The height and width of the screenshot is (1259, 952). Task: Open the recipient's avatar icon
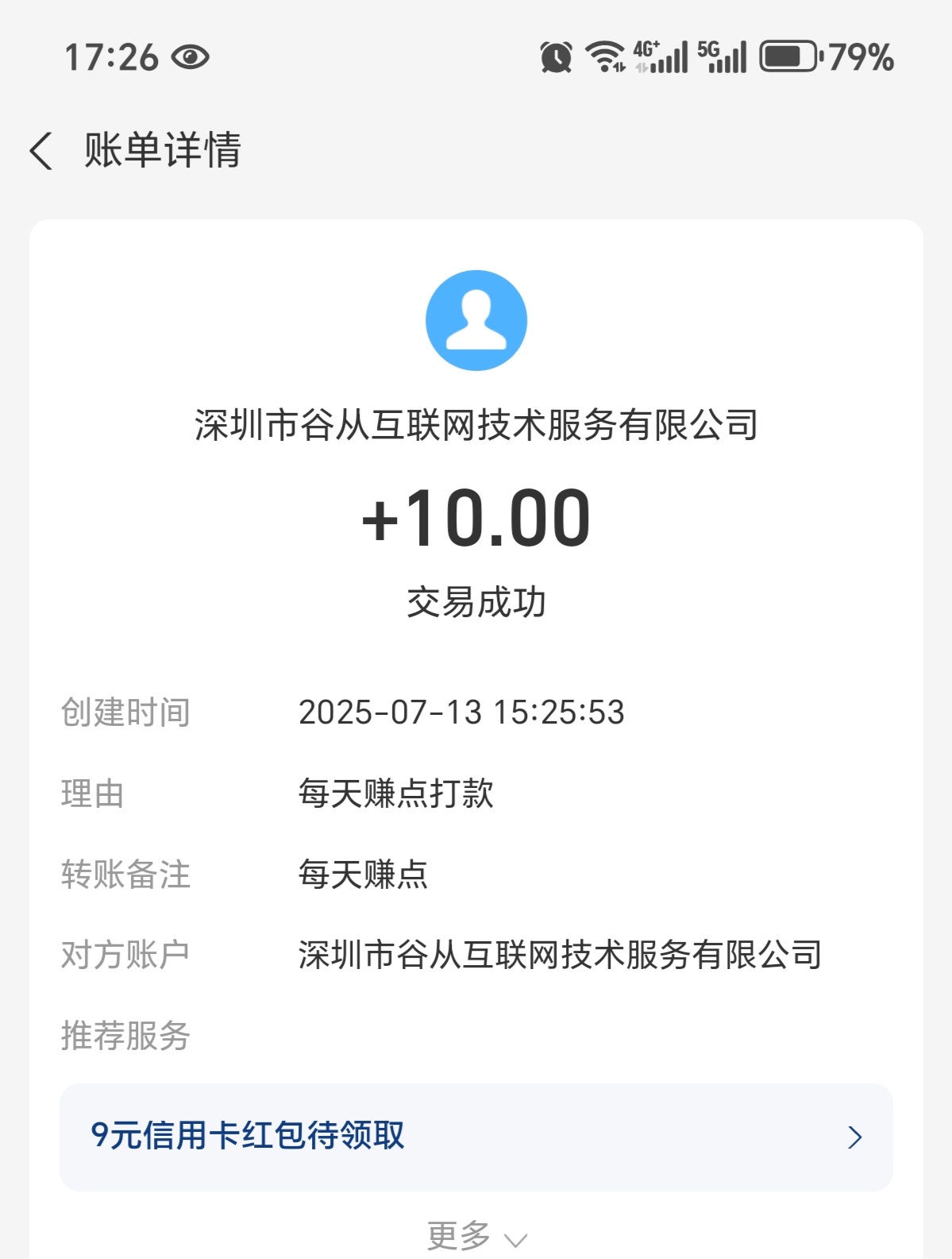pyautogui.click(x=475, y=319)
